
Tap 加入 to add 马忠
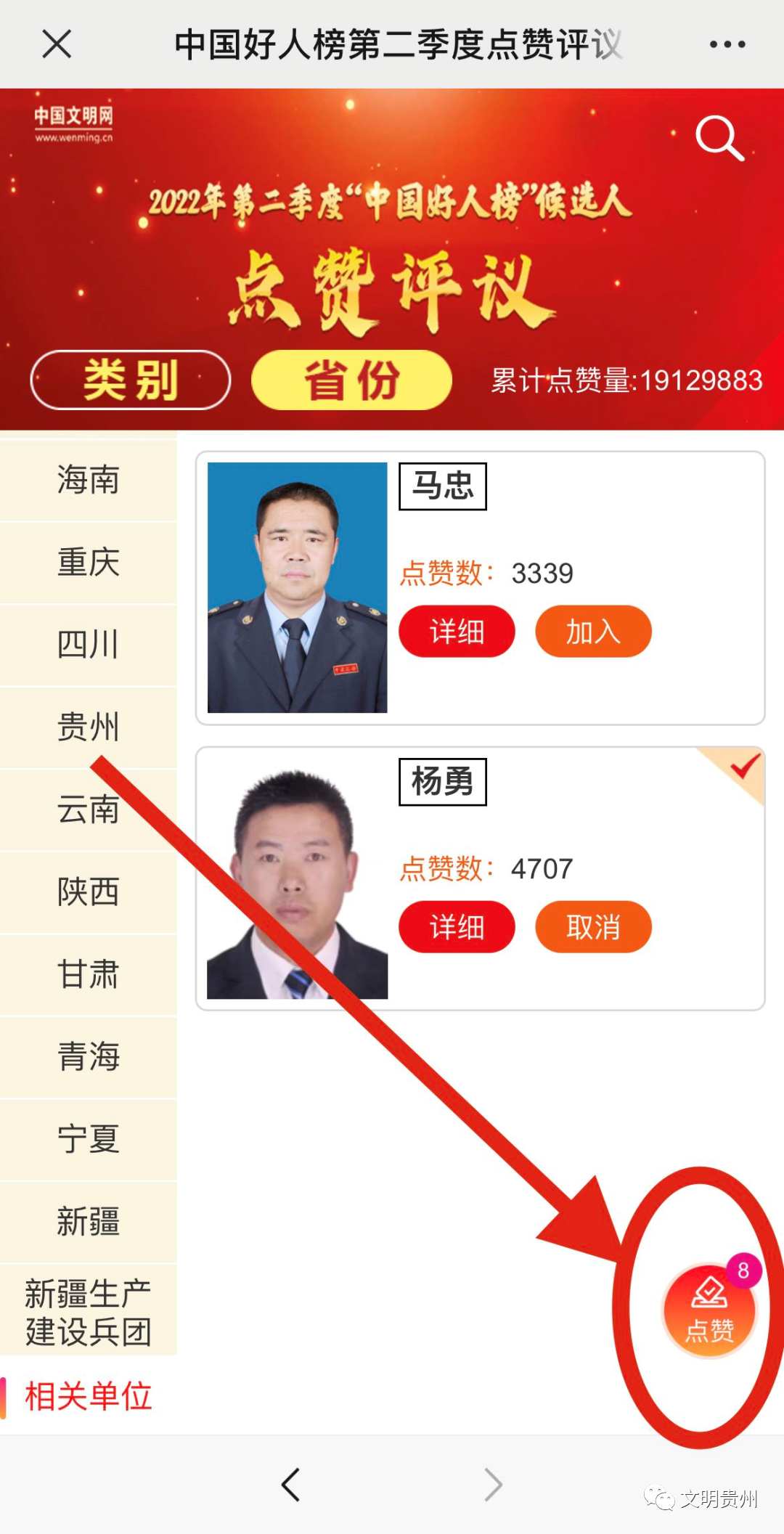pyautogui.click(x=593, y=632)
